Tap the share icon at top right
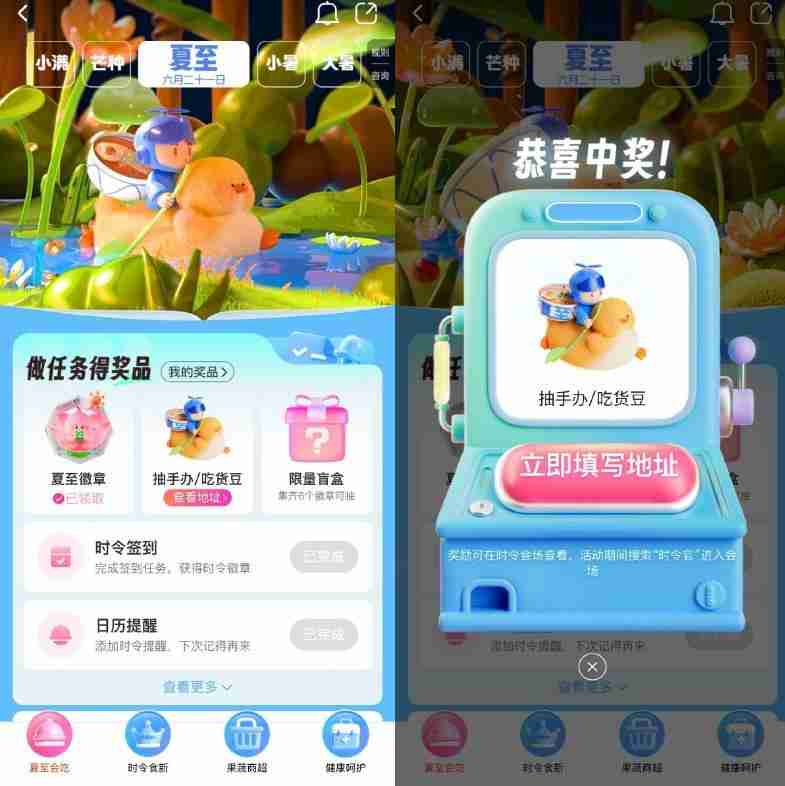This screenshot has height=786, width=785. click(366, 12)
